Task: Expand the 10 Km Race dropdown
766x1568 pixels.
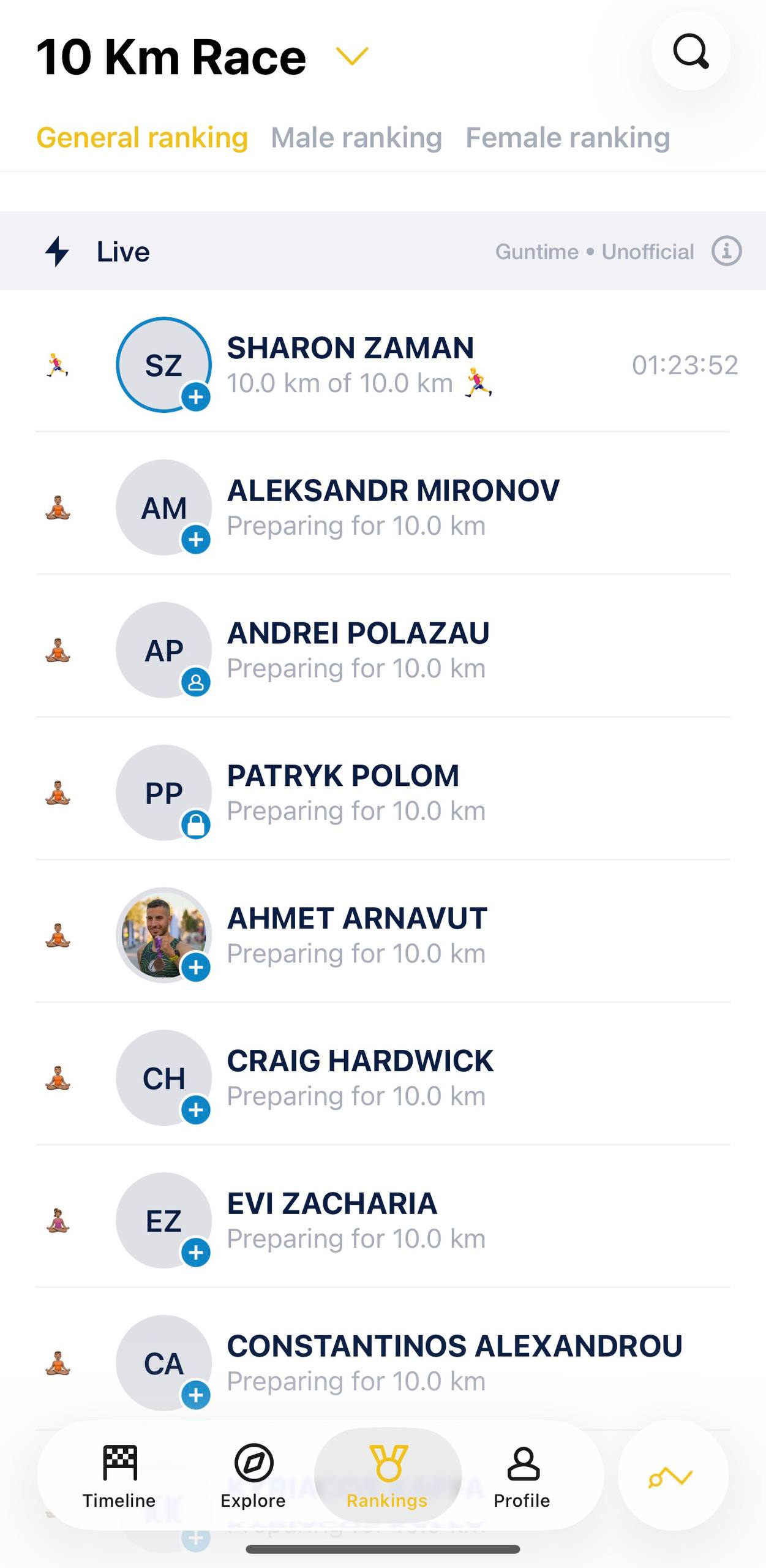Action: pos(352,56)
